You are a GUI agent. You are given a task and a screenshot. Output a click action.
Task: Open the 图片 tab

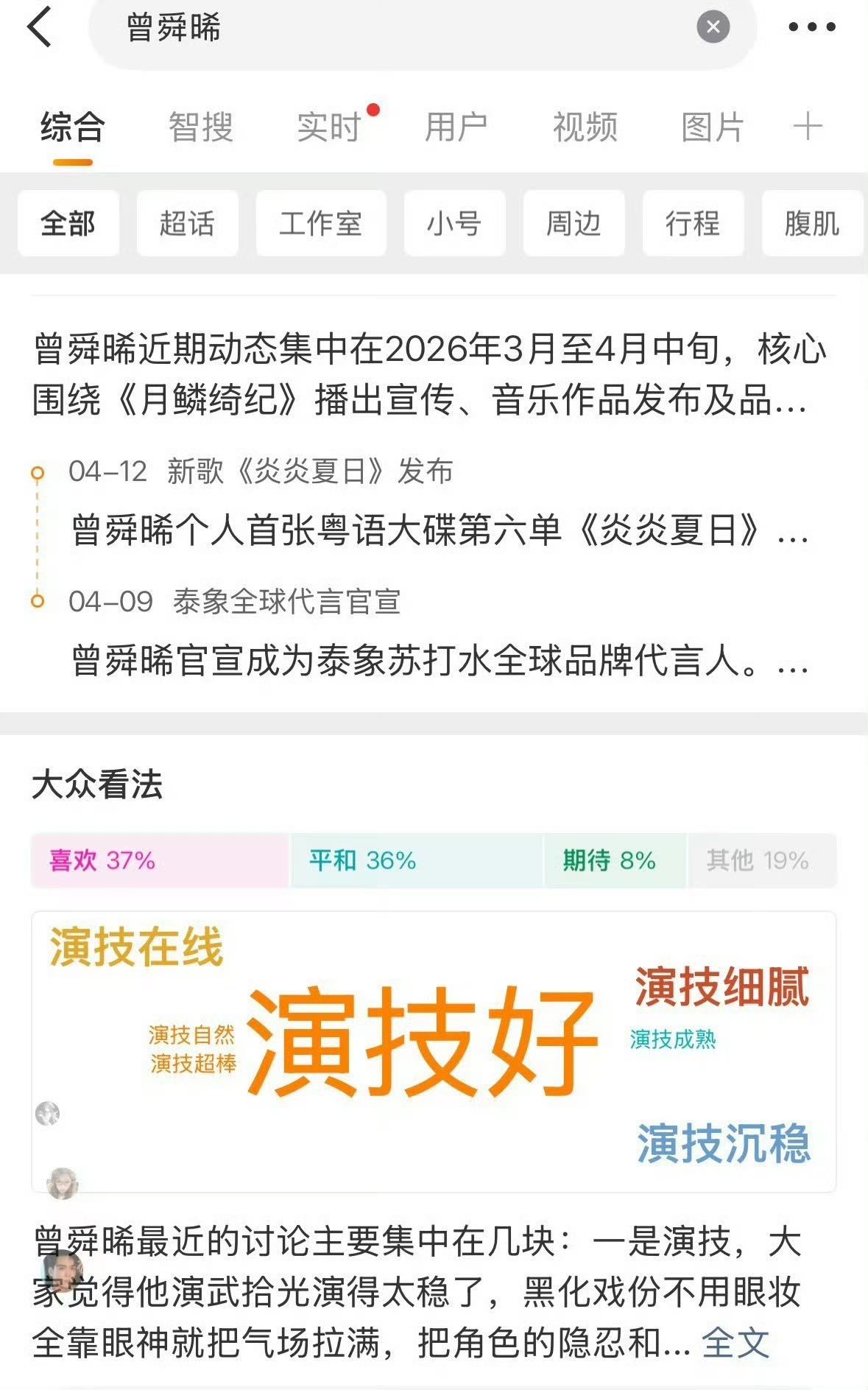[713, 127]
